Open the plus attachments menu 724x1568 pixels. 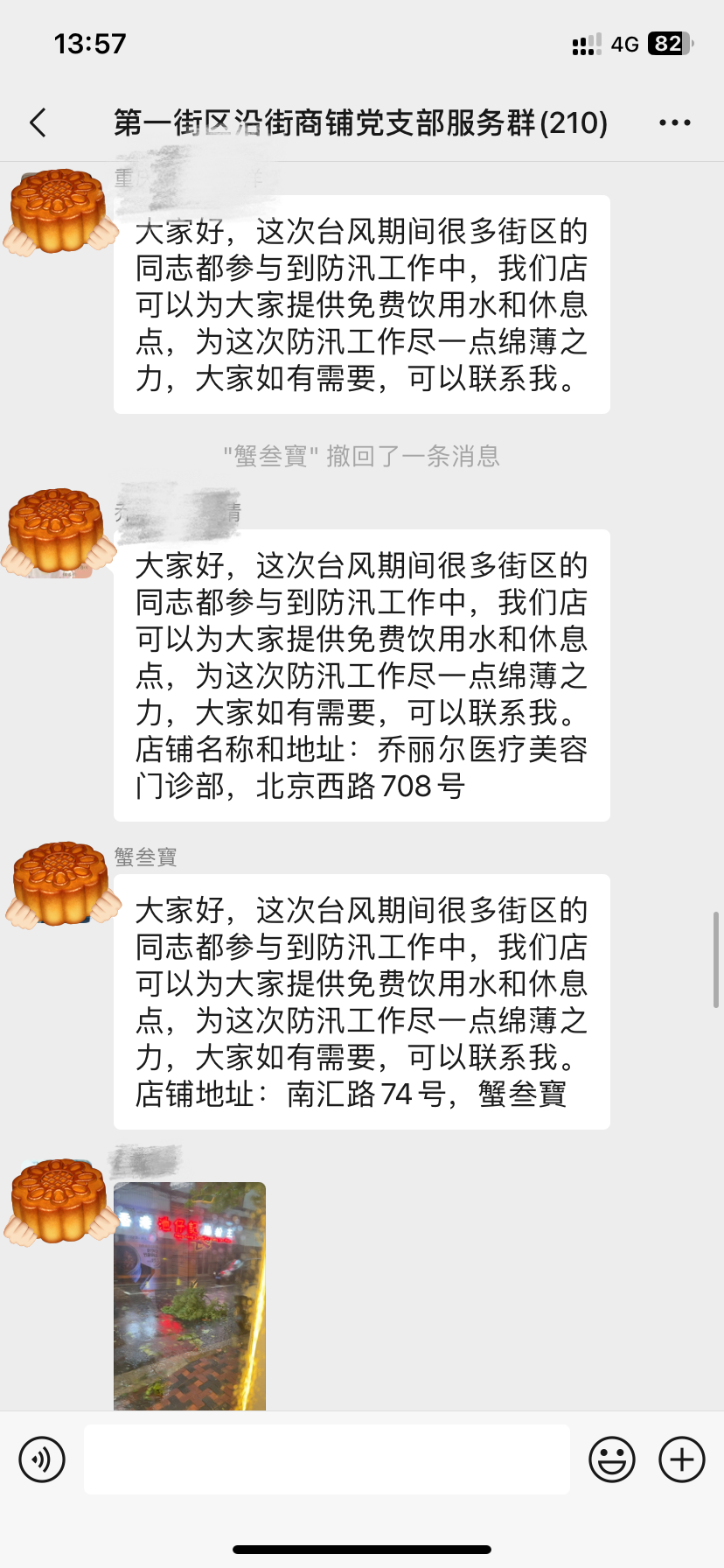coord(681,1459)
